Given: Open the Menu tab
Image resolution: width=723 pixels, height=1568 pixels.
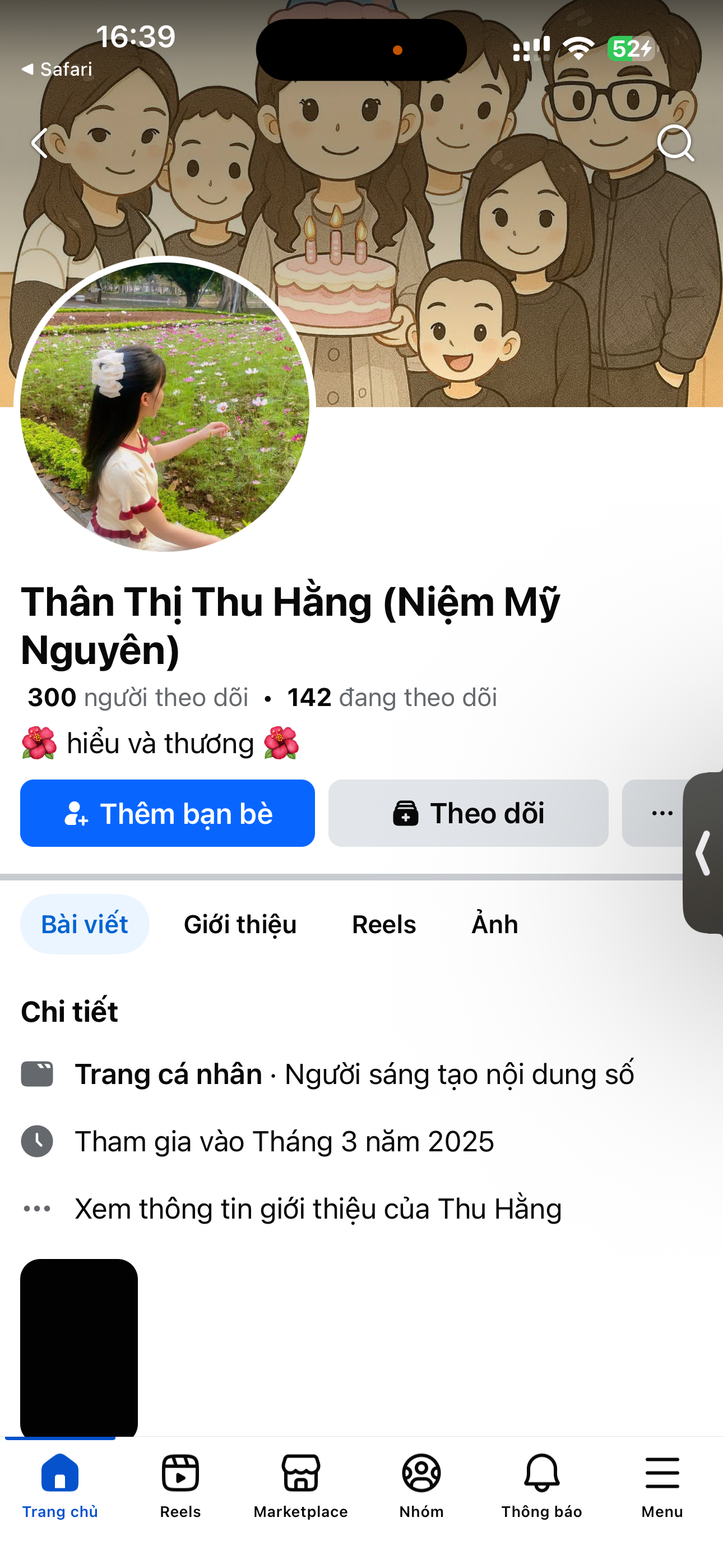Looking at the screenshot, I should point(662,1485).
